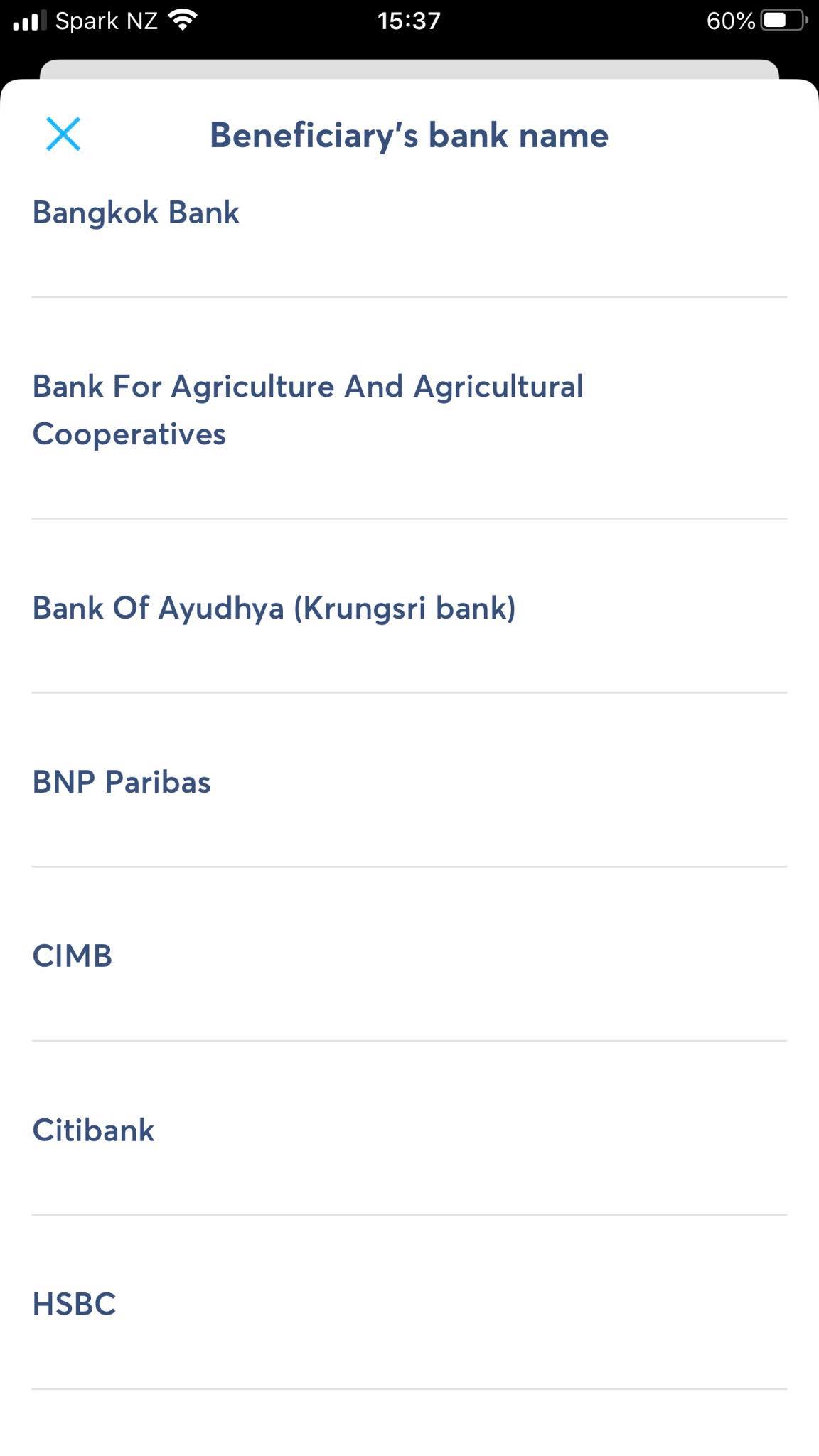The image size is (819, 1456).
Task: Tap the Citibank option
Action: pyautogui.click(x=409, y=1130)
